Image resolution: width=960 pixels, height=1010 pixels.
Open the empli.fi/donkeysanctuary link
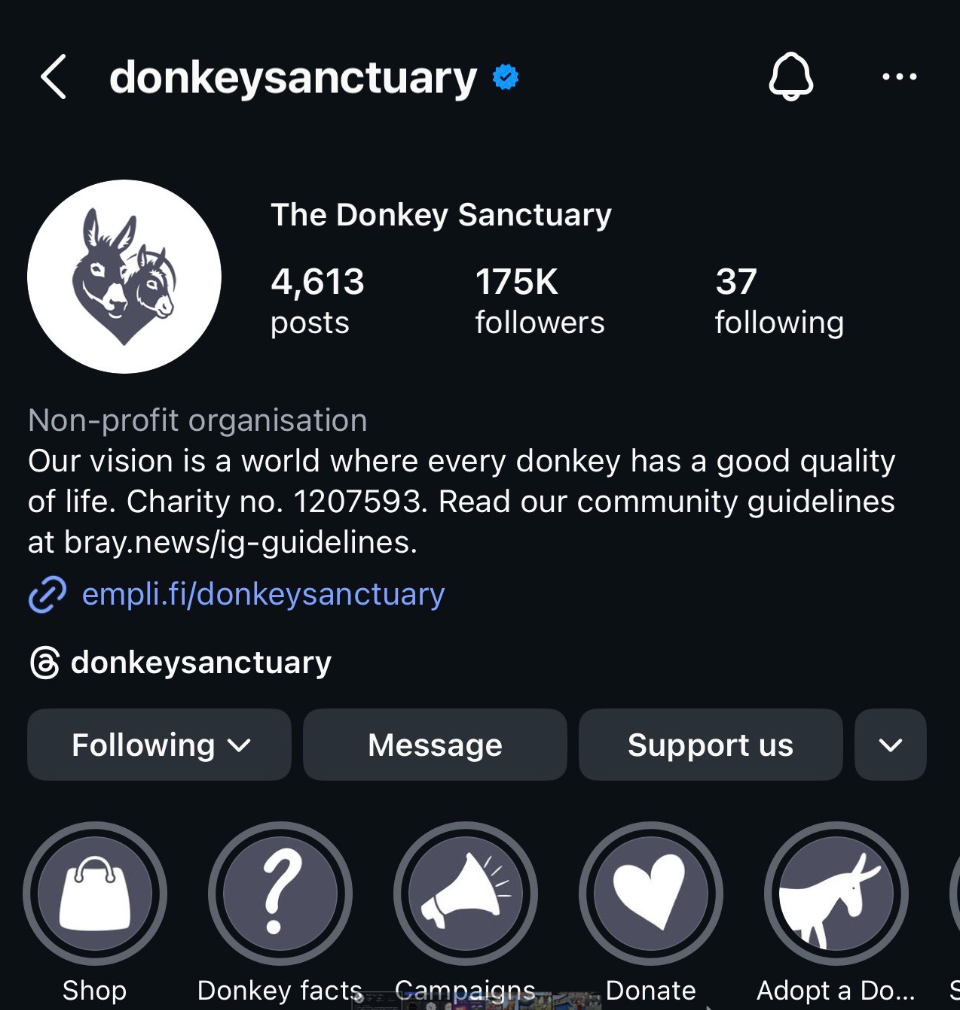pos(262,594)
